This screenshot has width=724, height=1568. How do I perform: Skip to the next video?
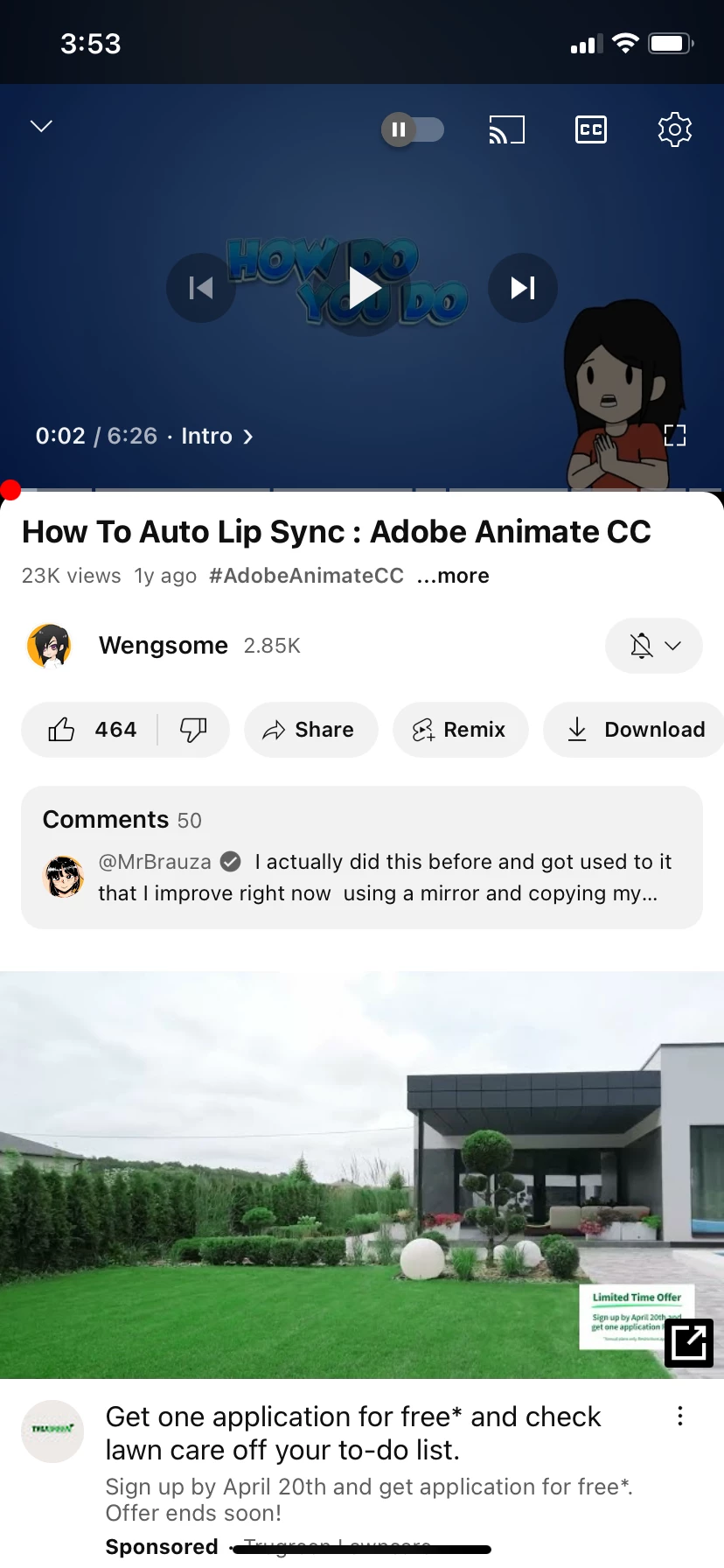click(523, 288)
